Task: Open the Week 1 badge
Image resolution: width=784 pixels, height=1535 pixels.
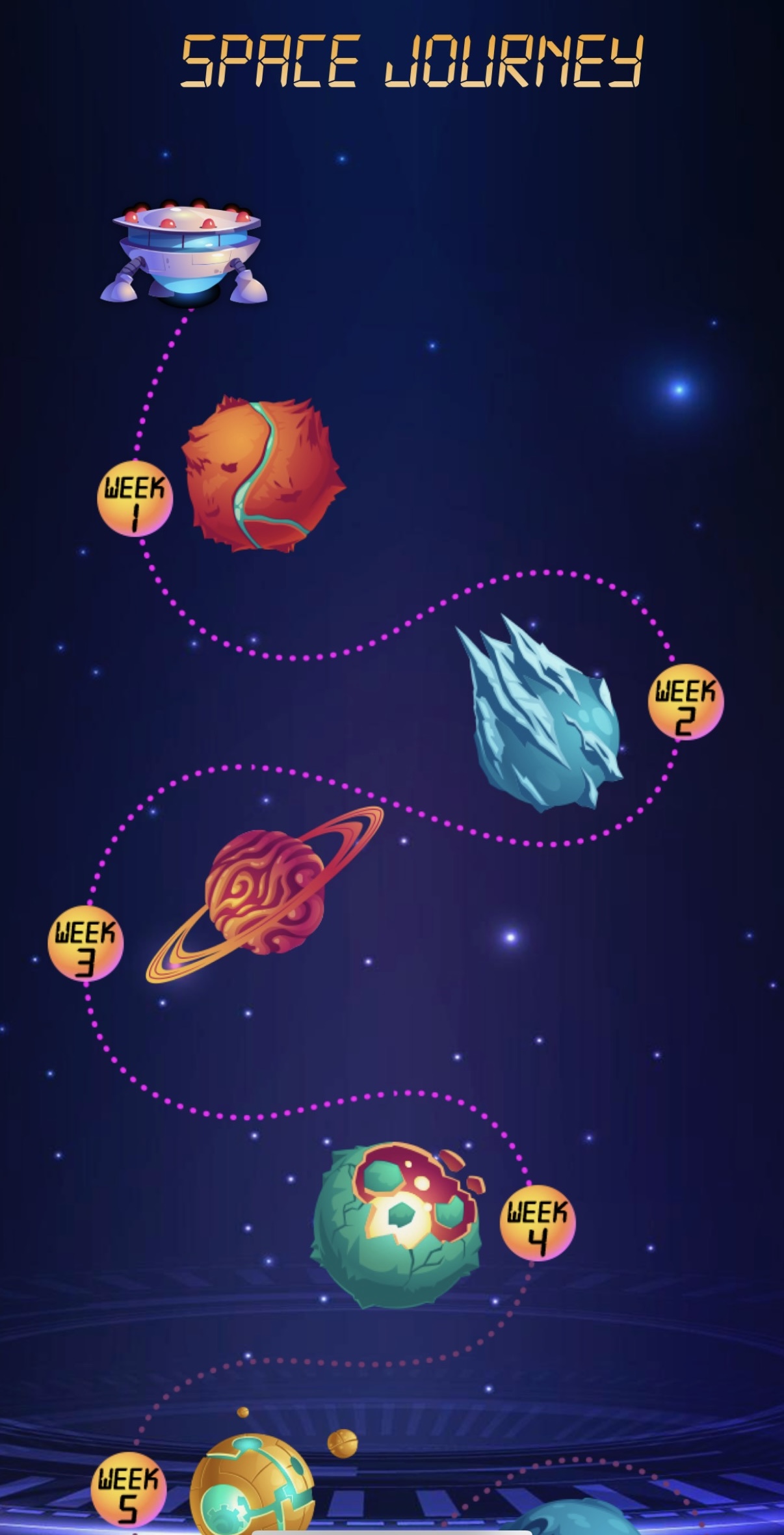Action: (x=135, y=498)
